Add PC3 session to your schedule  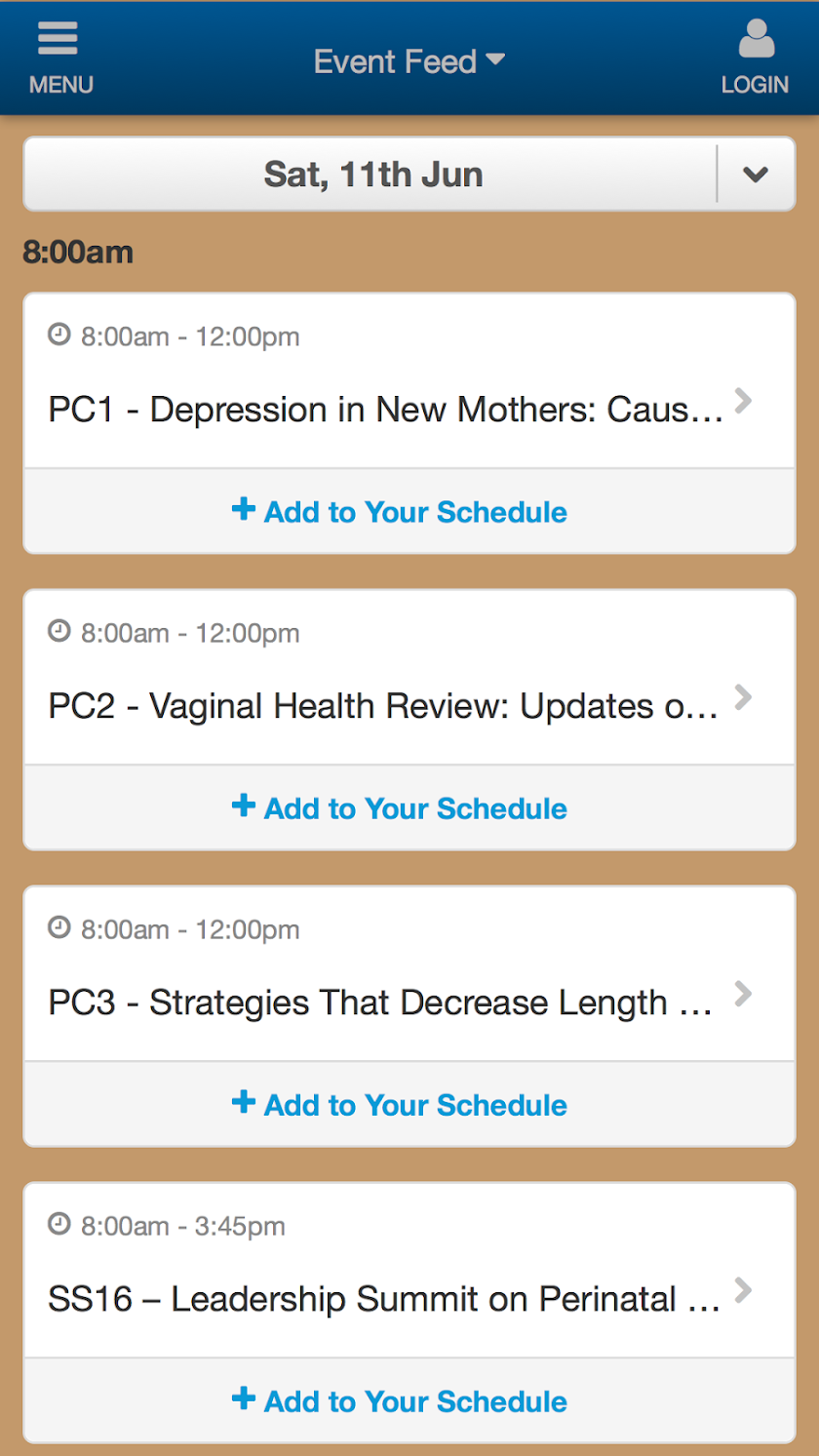coord(400,1104)
